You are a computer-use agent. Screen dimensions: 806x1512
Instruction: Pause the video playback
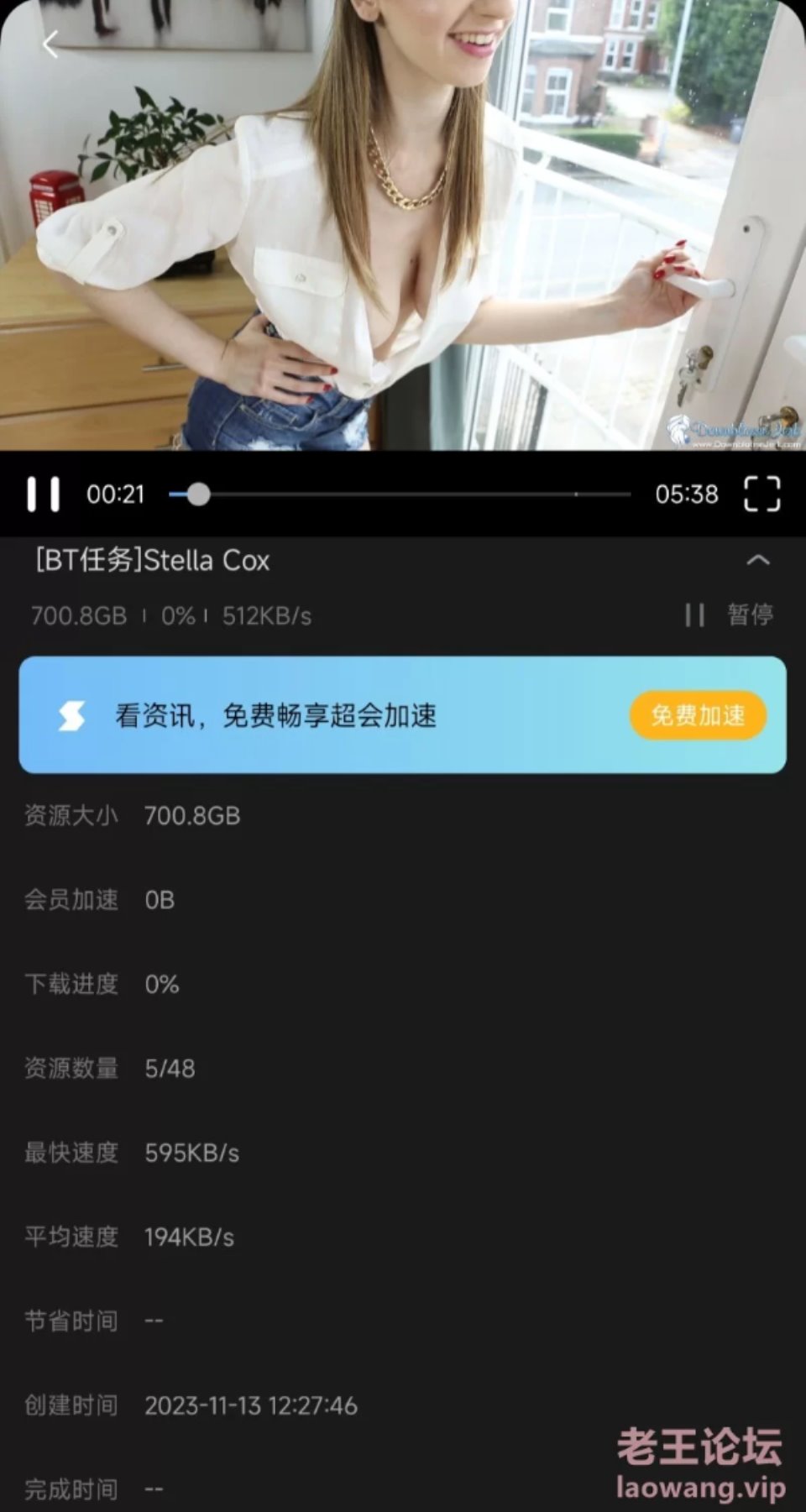click(44, 494)
